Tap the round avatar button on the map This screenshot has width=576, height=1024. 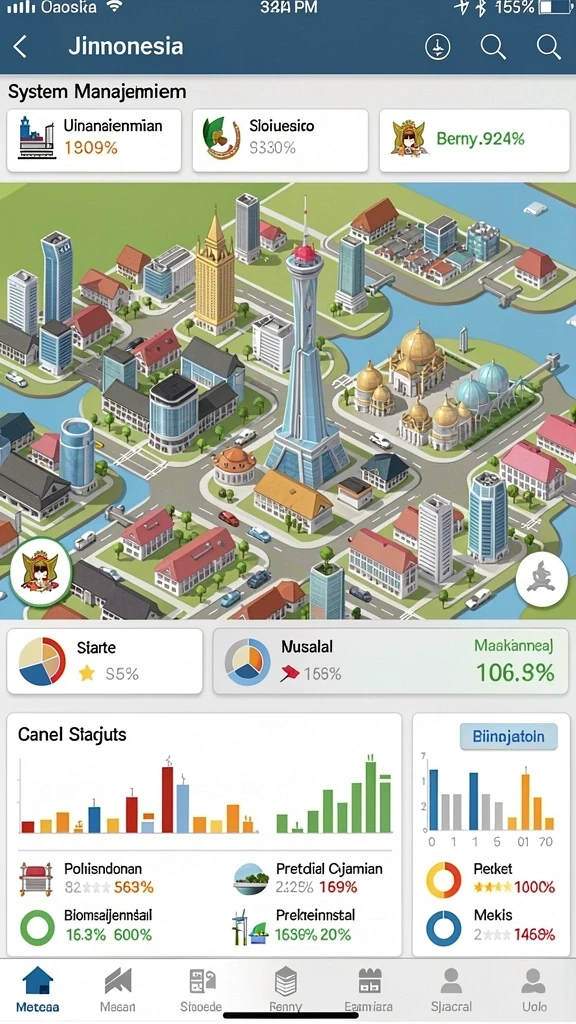(40, 571)
